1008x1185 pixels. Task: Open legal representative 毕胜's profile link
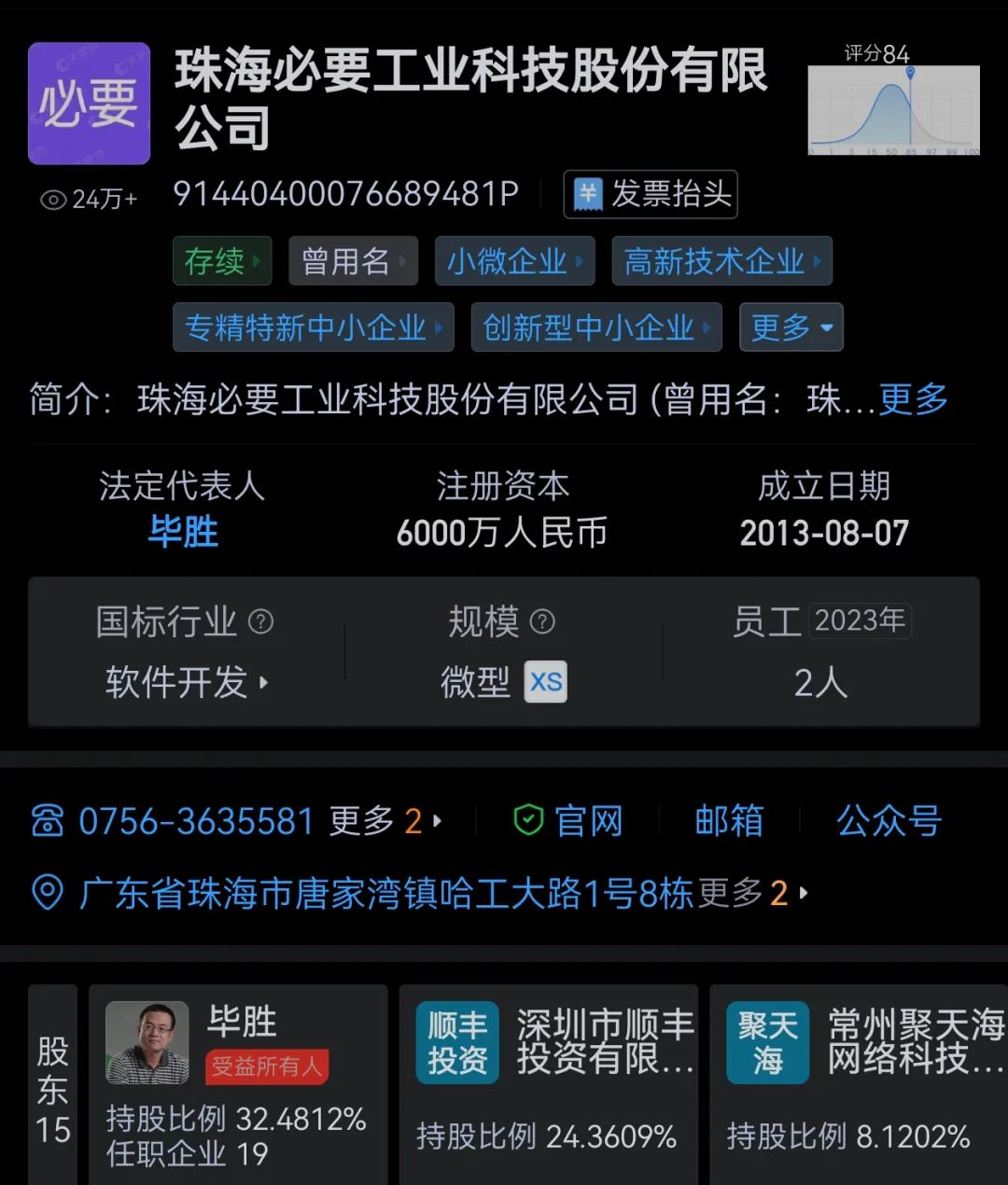[x=183, y=532]
